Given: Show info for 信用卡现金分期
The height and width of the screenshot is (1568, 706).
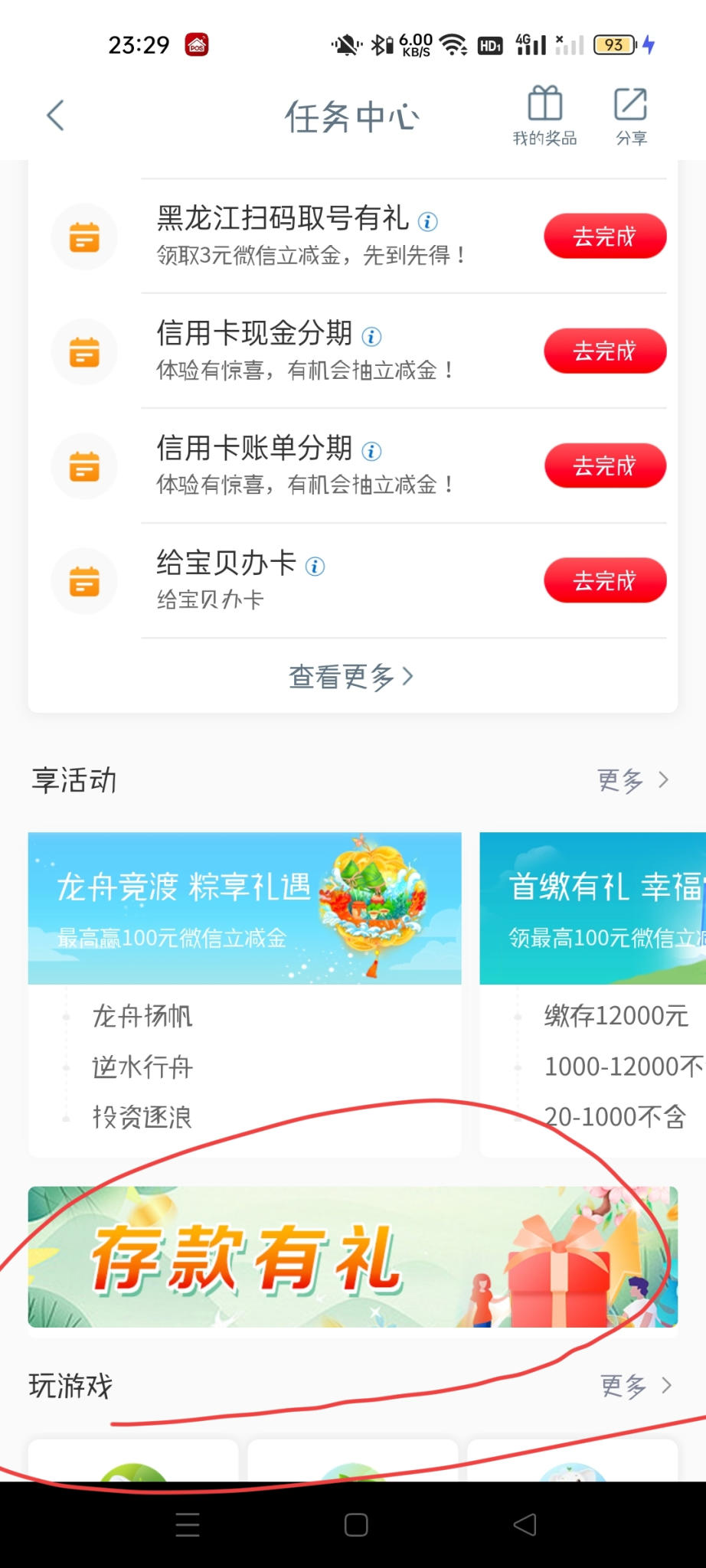Looking at the screenshot, I should (x=371, y=336).
